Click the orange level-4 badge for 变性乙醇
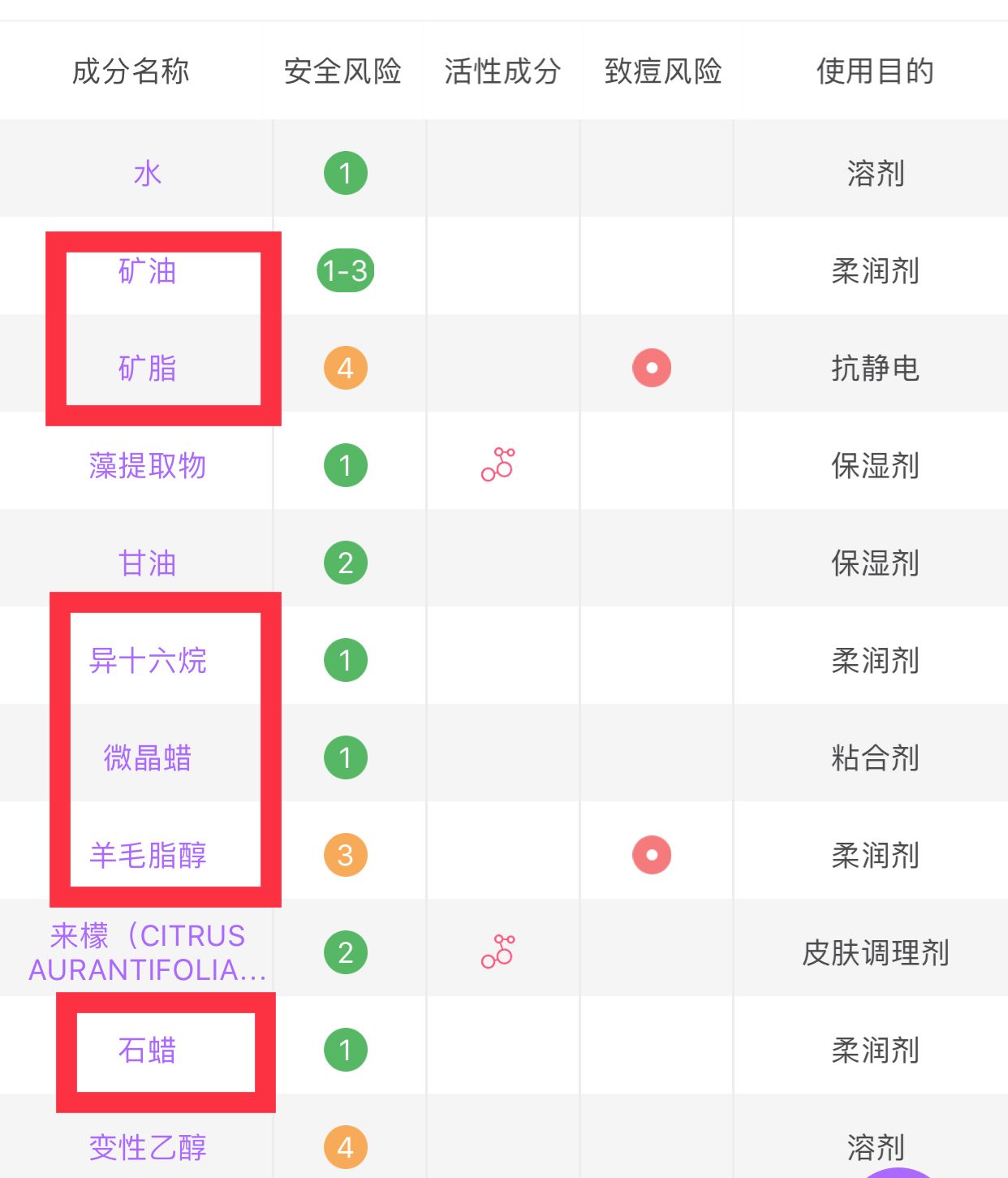 345,1148
